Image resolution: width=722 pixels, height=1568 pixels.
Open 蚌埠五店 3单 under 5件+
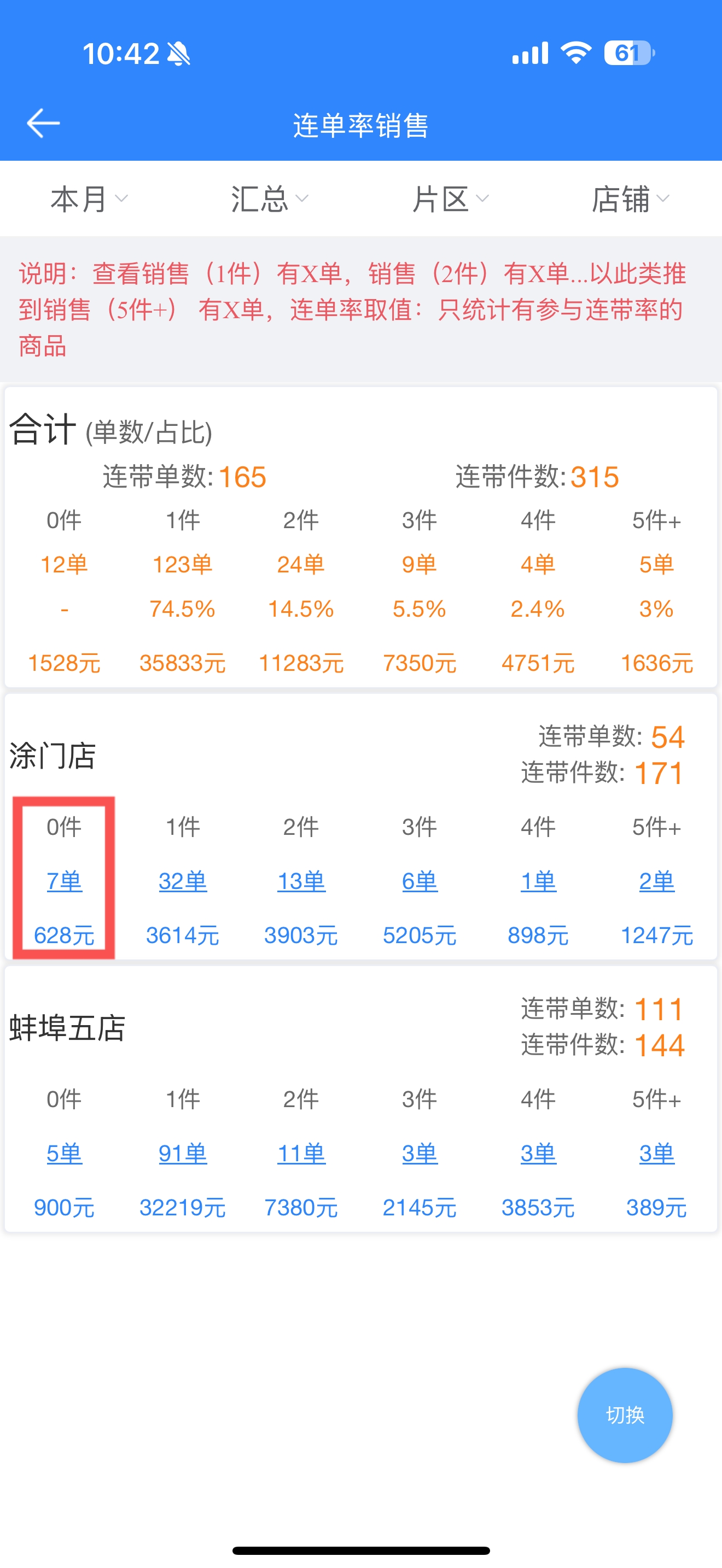pos(657,1153)
